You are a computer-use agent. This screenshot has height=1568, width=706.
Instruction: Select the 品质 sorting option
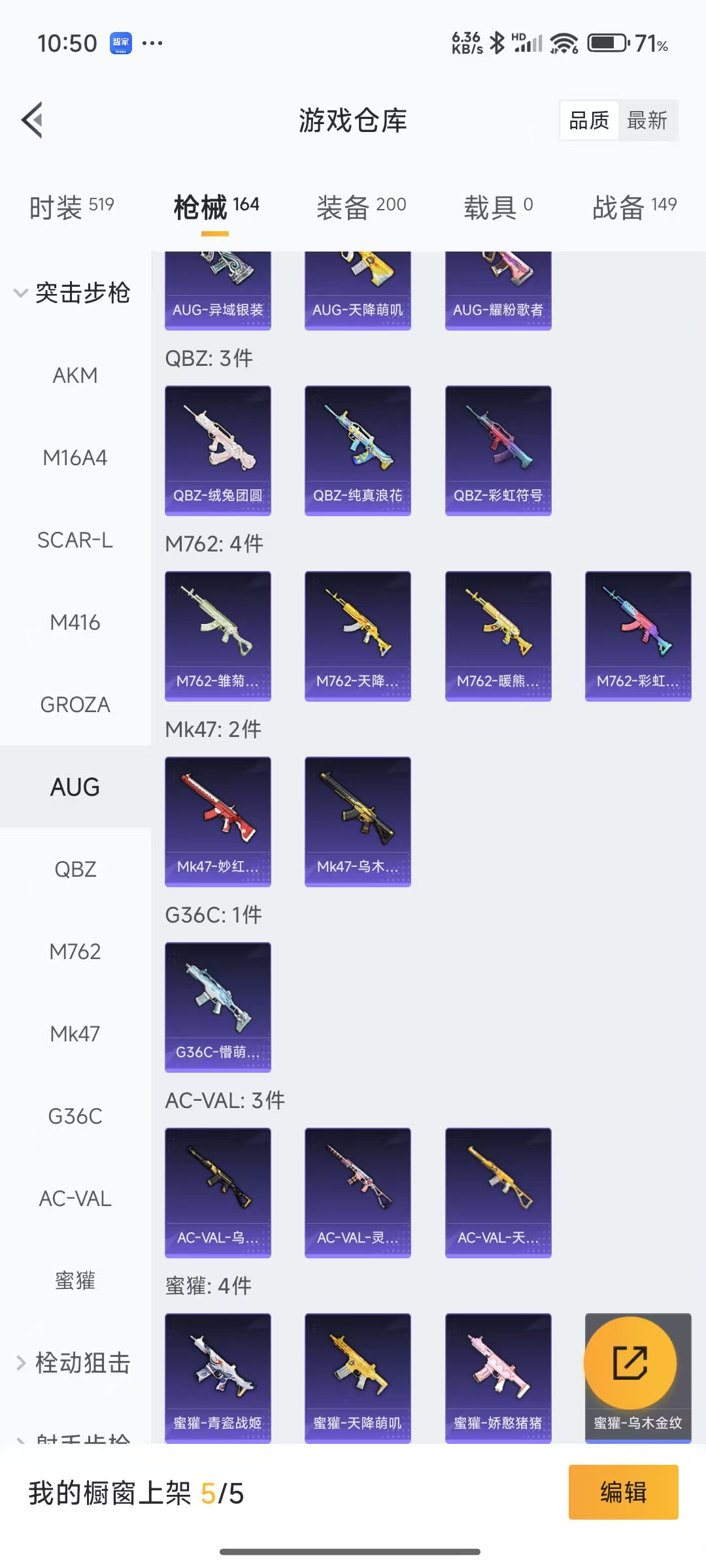tap(589, 120)
